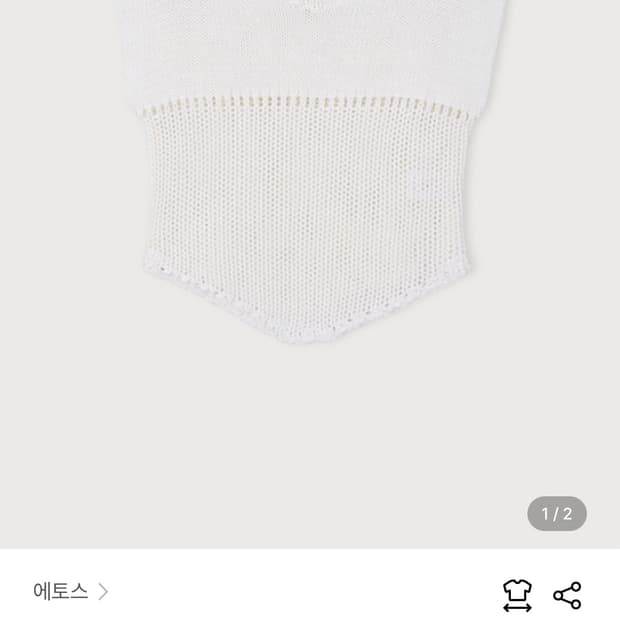The width and height of the screenshot is (620, 620).
Task: Open the size guide shirt icon
Action: pyautogui.click(x=517, y=595)
